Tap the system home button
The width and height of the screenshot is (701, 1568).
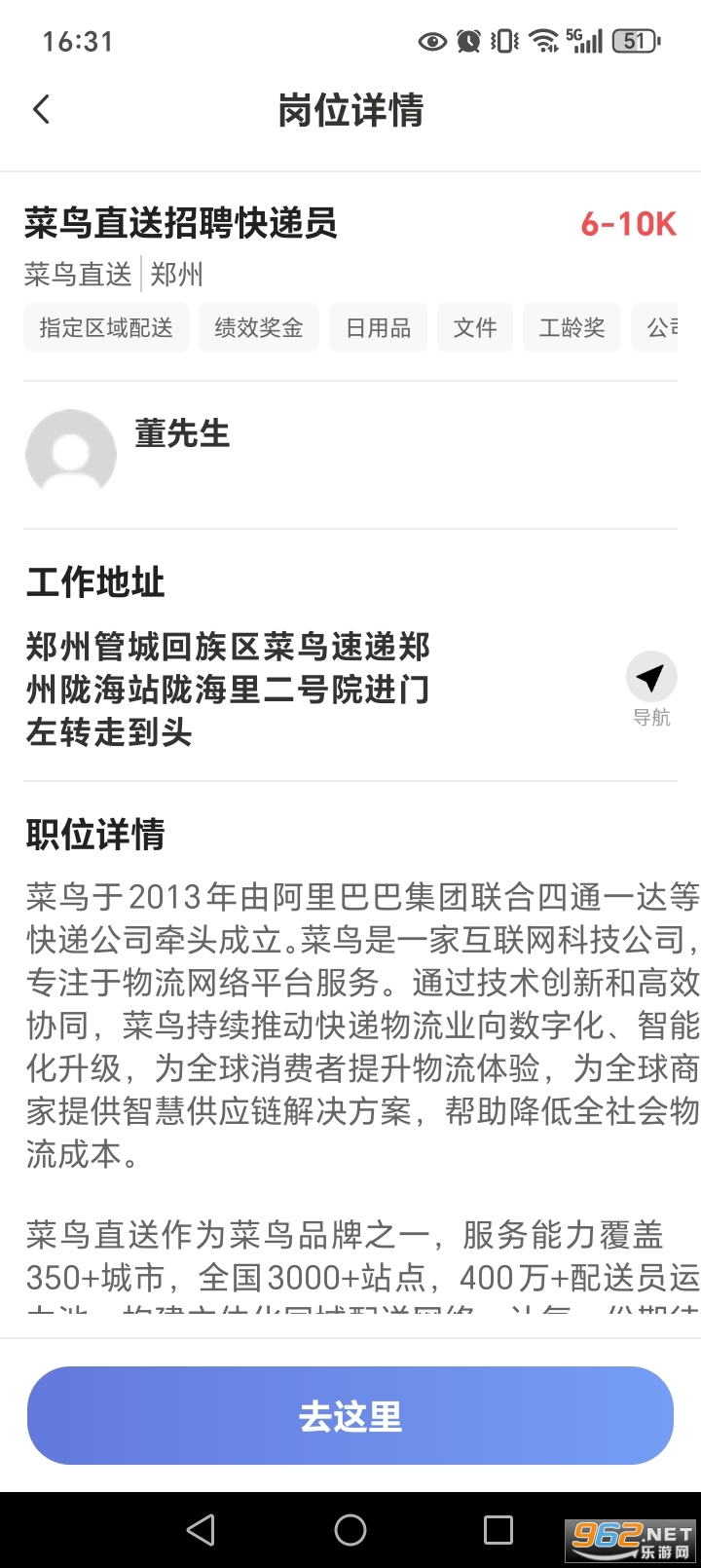click(350, 1530)
